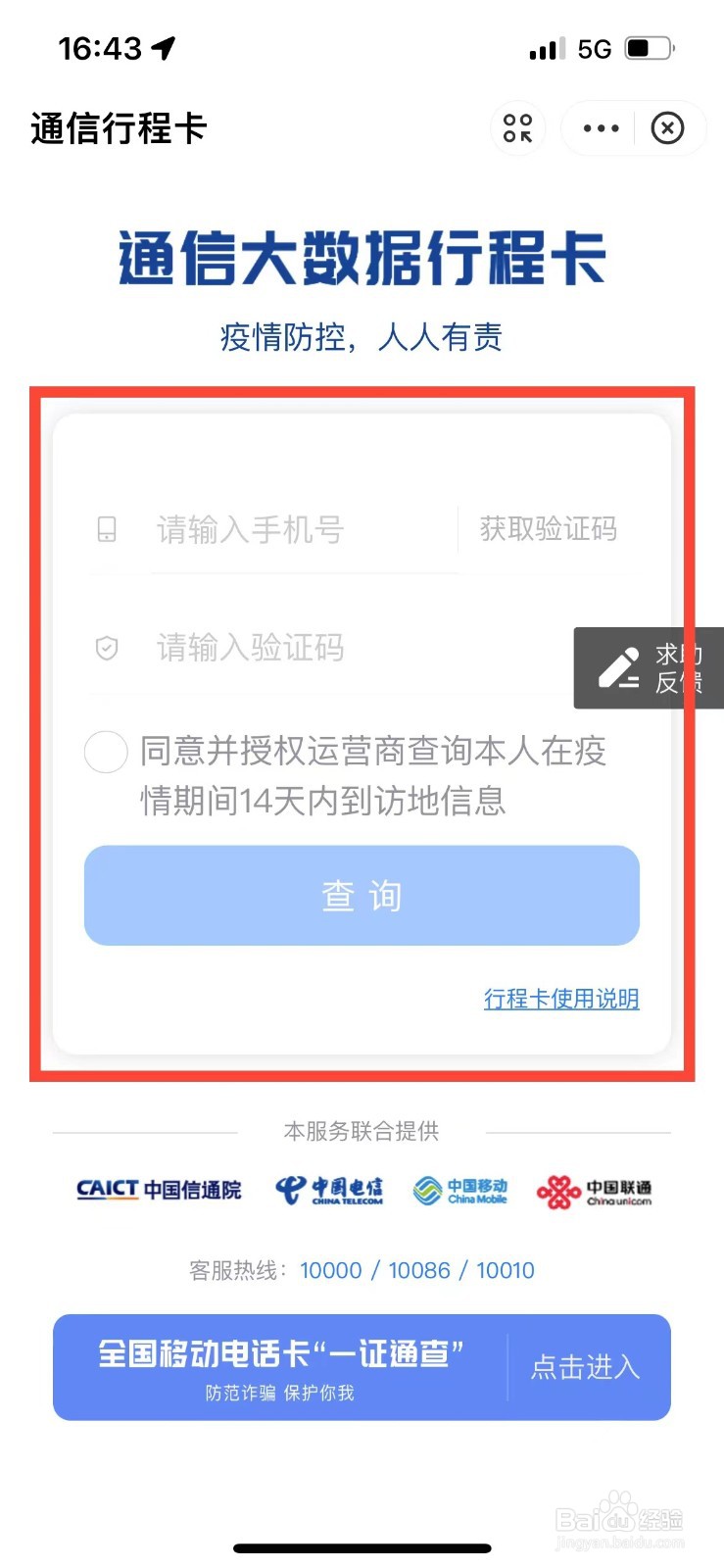The width and height of the screenshot is (724, 1568).
Task: Enable the agreement authorization checkbox
Action: tap(106, 753)
